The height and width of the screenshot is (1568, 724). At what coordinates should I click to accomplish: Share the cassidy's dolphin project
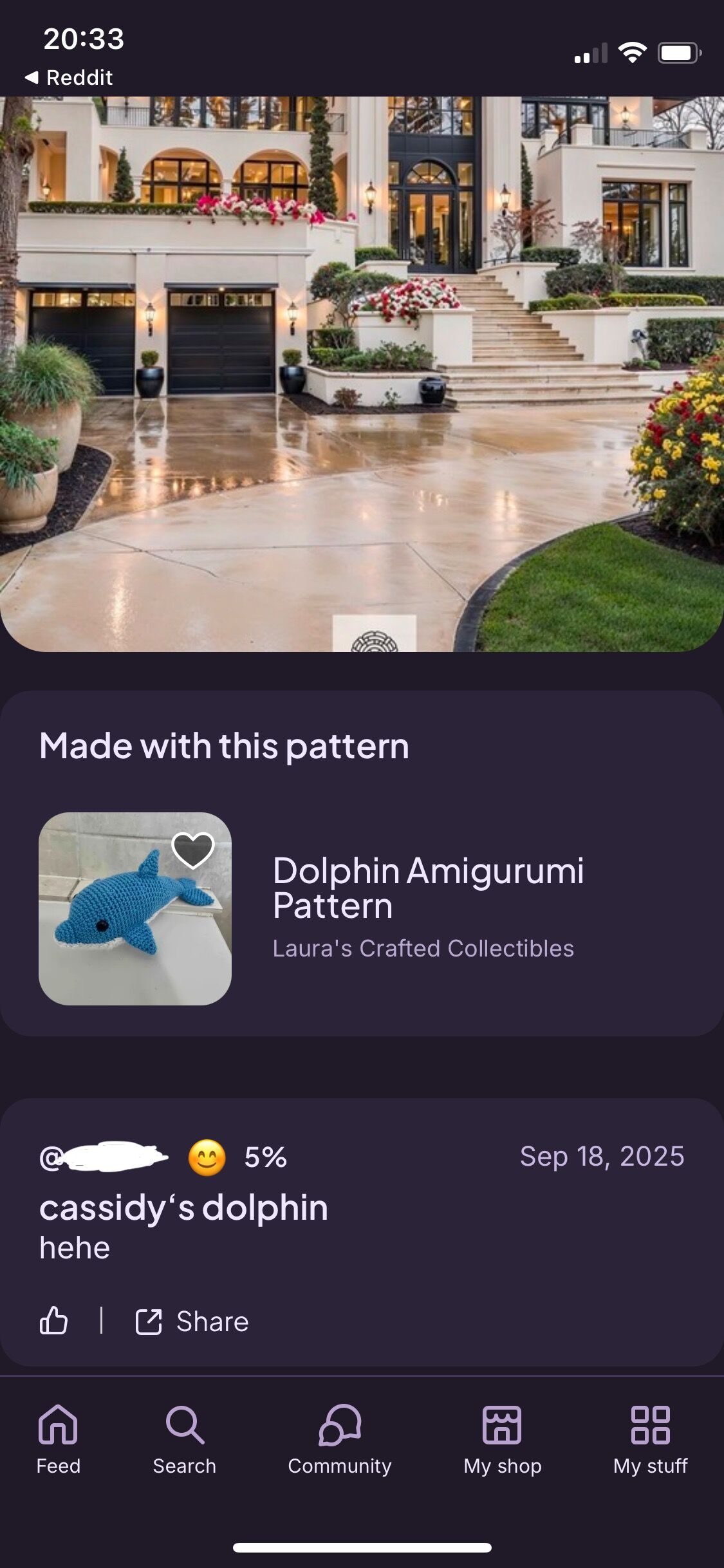[x=192, y=1321]
